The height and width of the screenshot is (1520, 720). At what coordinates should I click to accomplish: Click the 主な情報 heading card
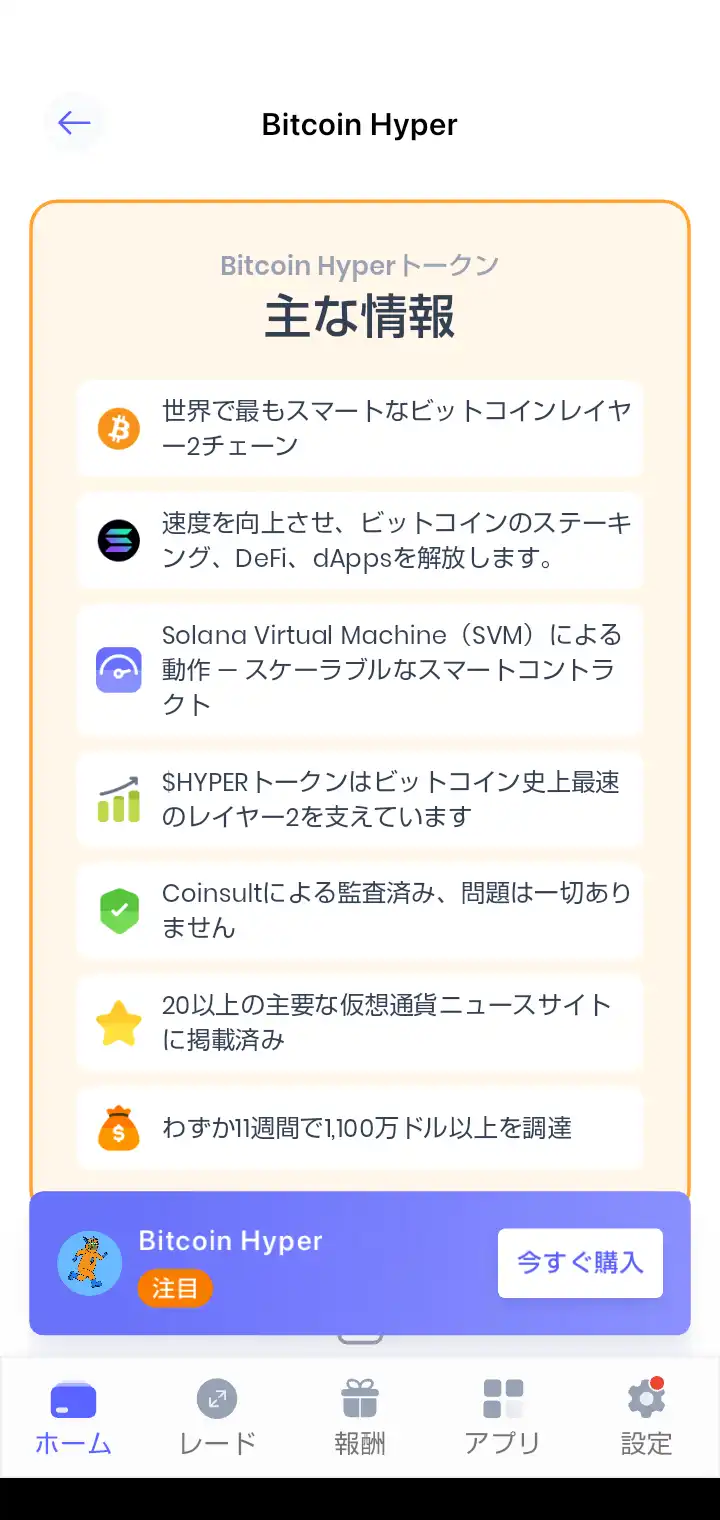coord(360,314)
